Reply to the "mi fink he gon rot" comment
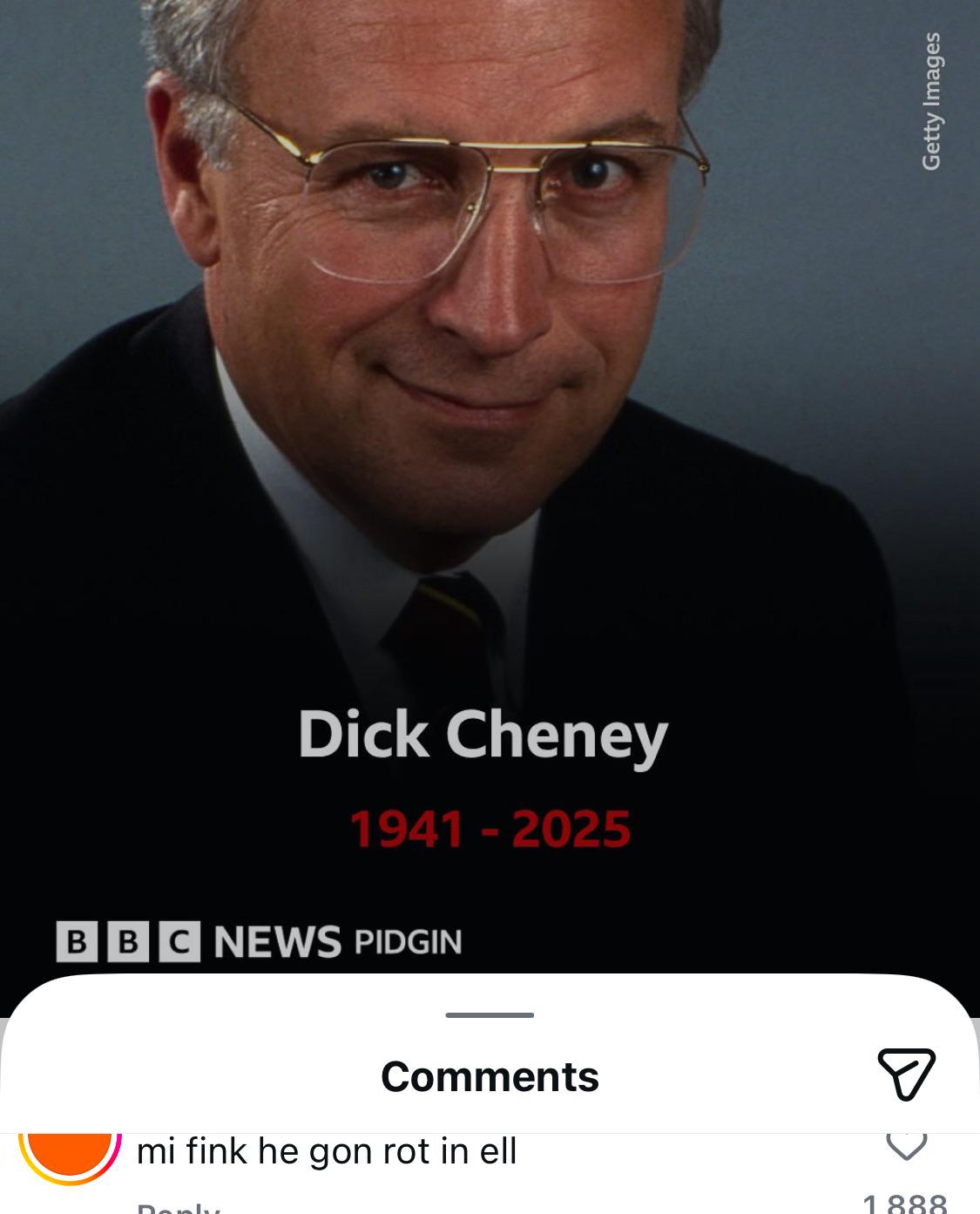Viewport: 980px width, 1214px height. (x=179, y=1208)
